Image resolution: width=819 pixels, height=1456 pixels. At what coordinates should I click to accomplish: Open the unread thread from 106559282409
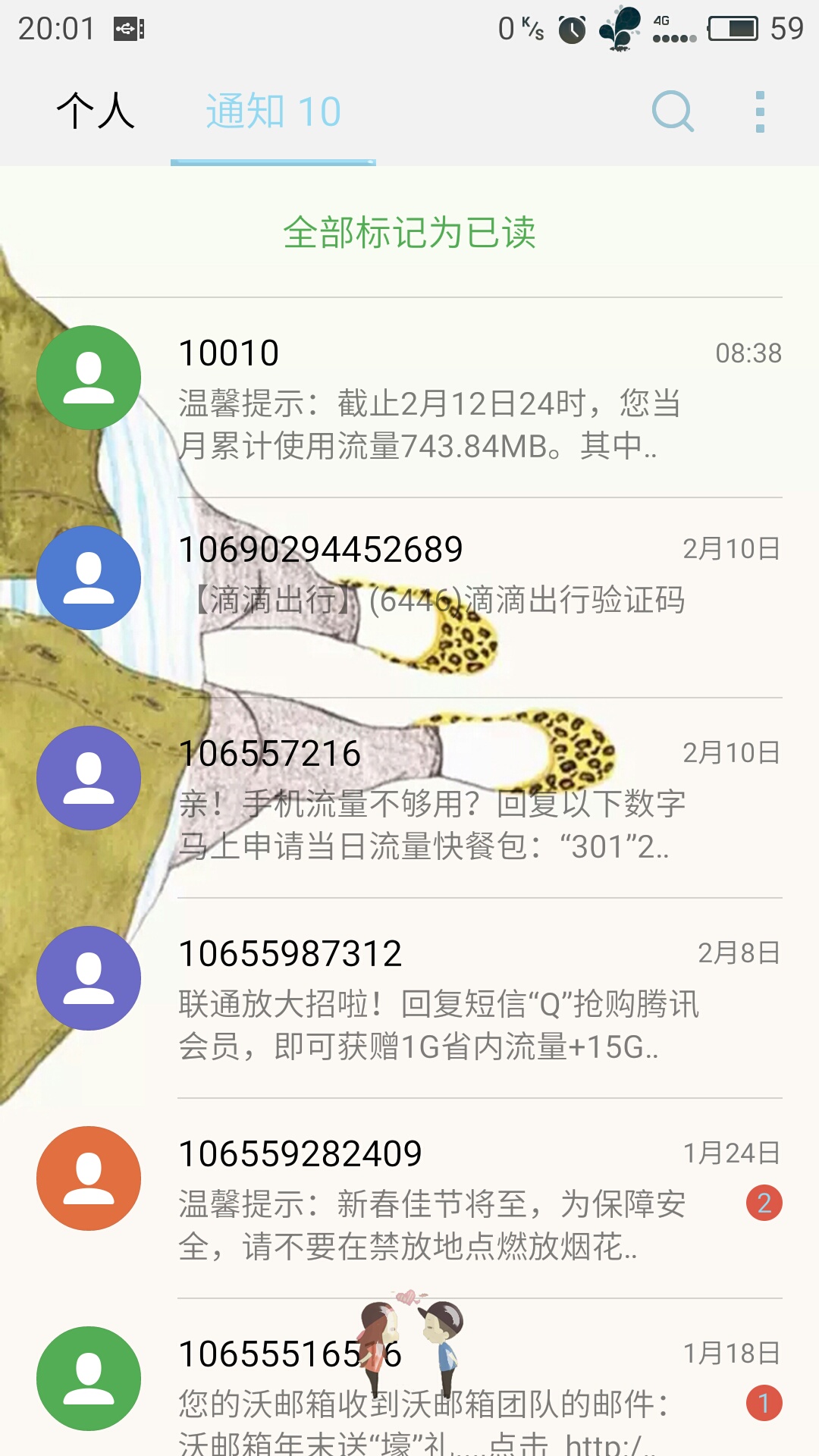click(x=409, y=1199)
